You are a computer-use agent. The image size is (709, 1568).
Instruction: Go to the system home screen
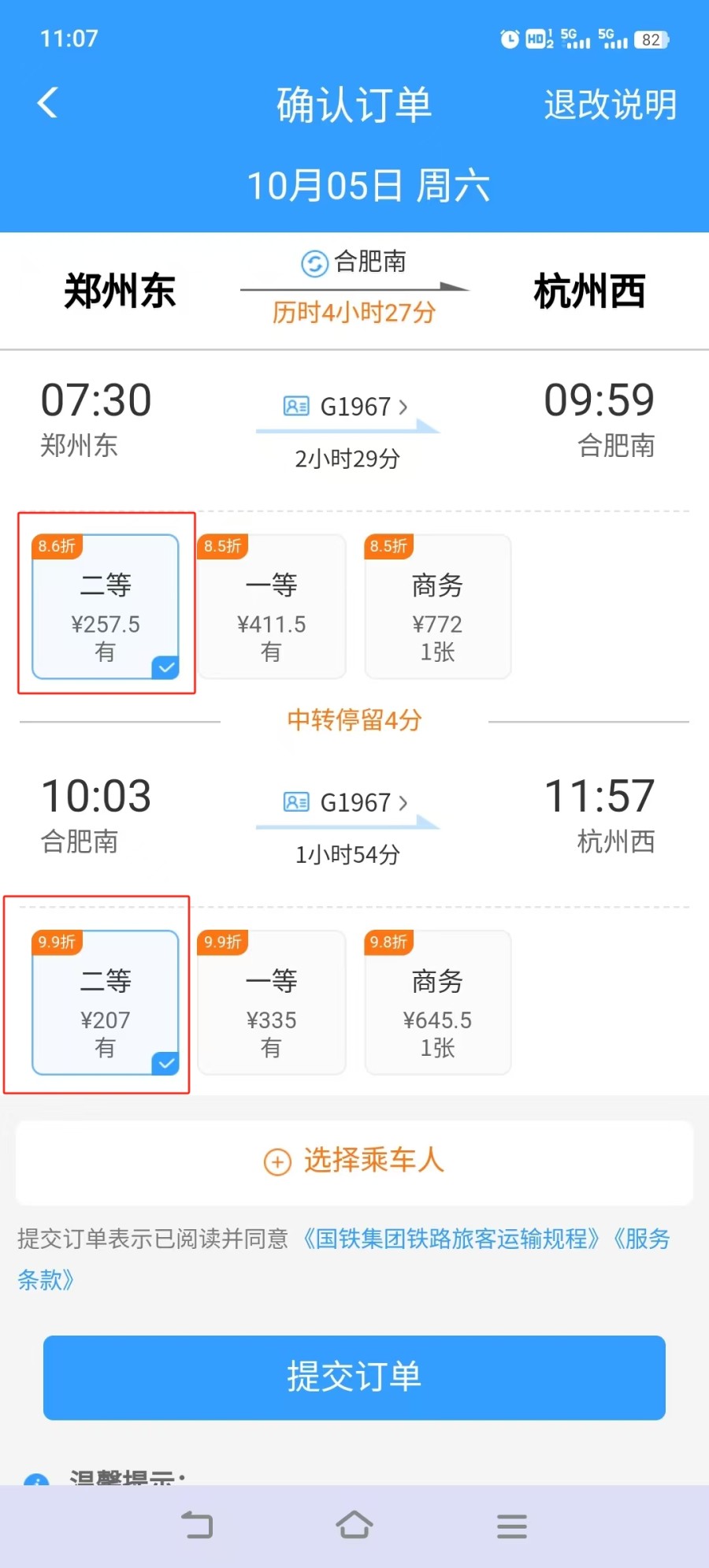pos(354,1525)
